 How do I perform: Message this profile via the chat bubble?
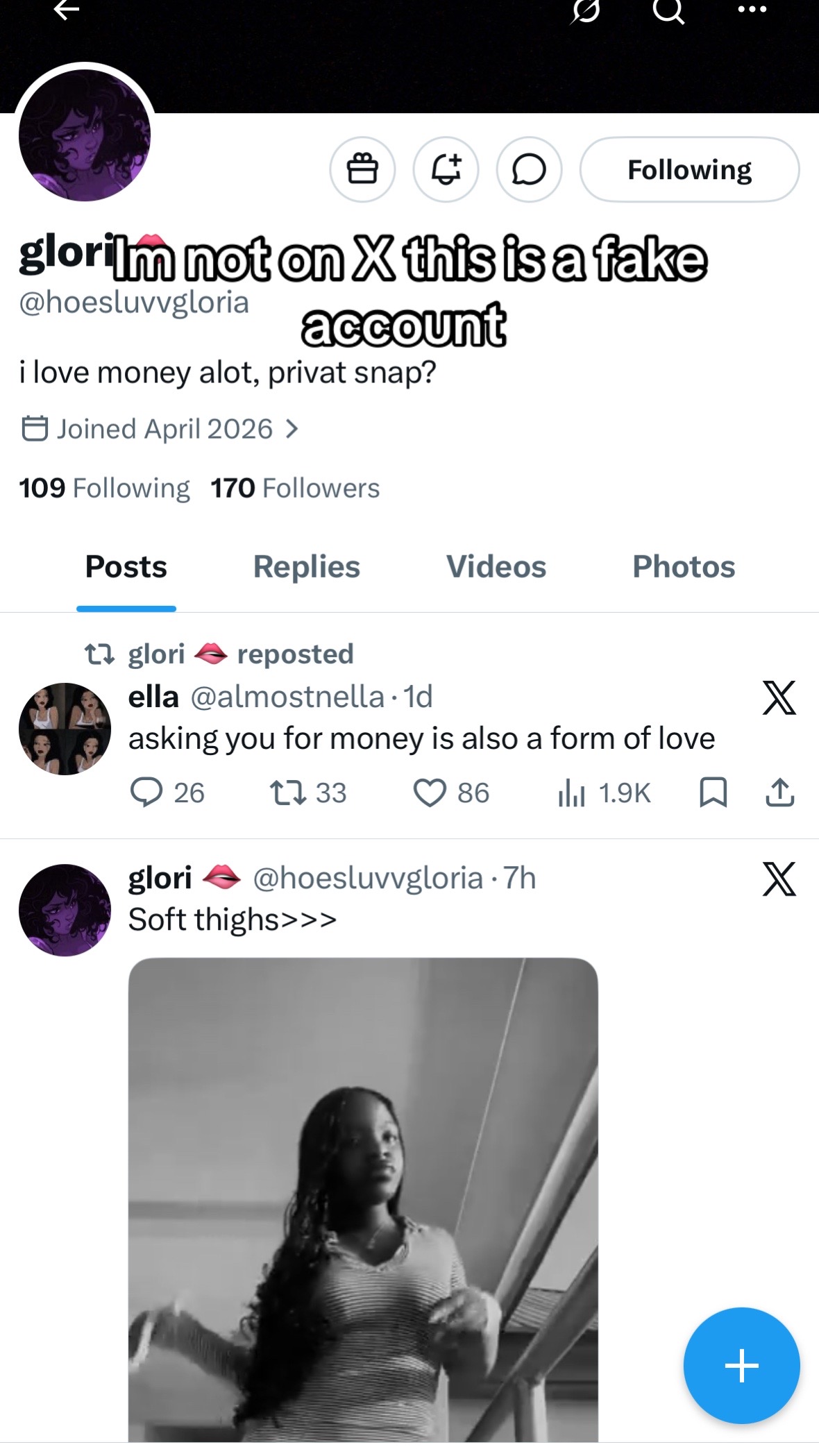(529, 169)
